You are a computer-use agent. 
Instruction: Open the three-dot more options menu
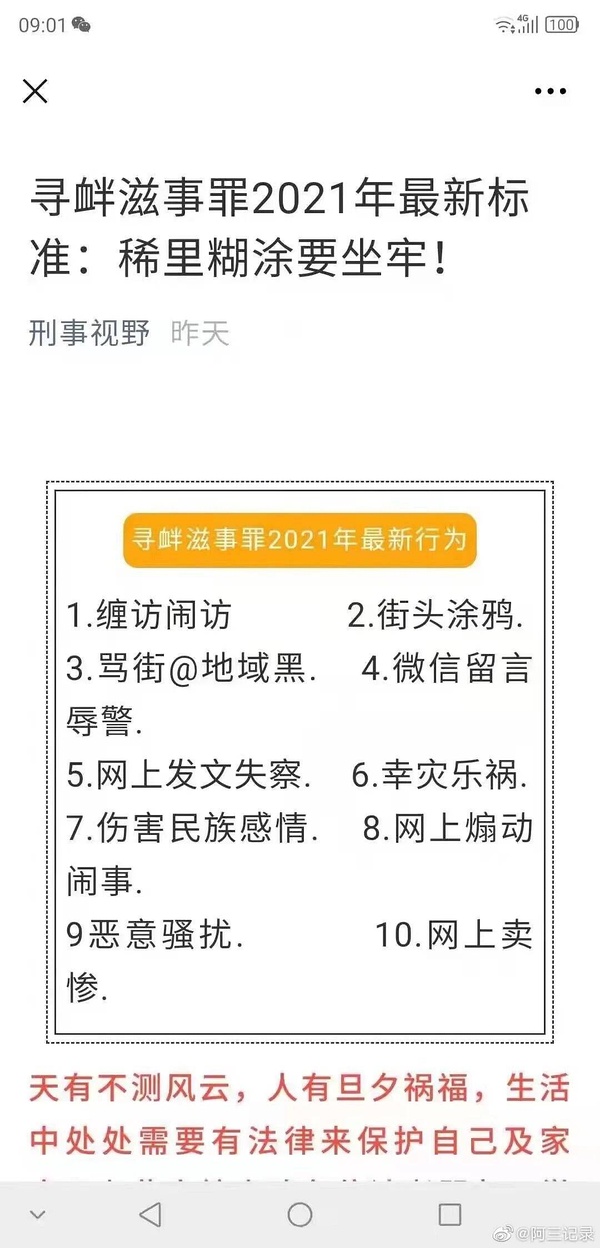[550, 92]
